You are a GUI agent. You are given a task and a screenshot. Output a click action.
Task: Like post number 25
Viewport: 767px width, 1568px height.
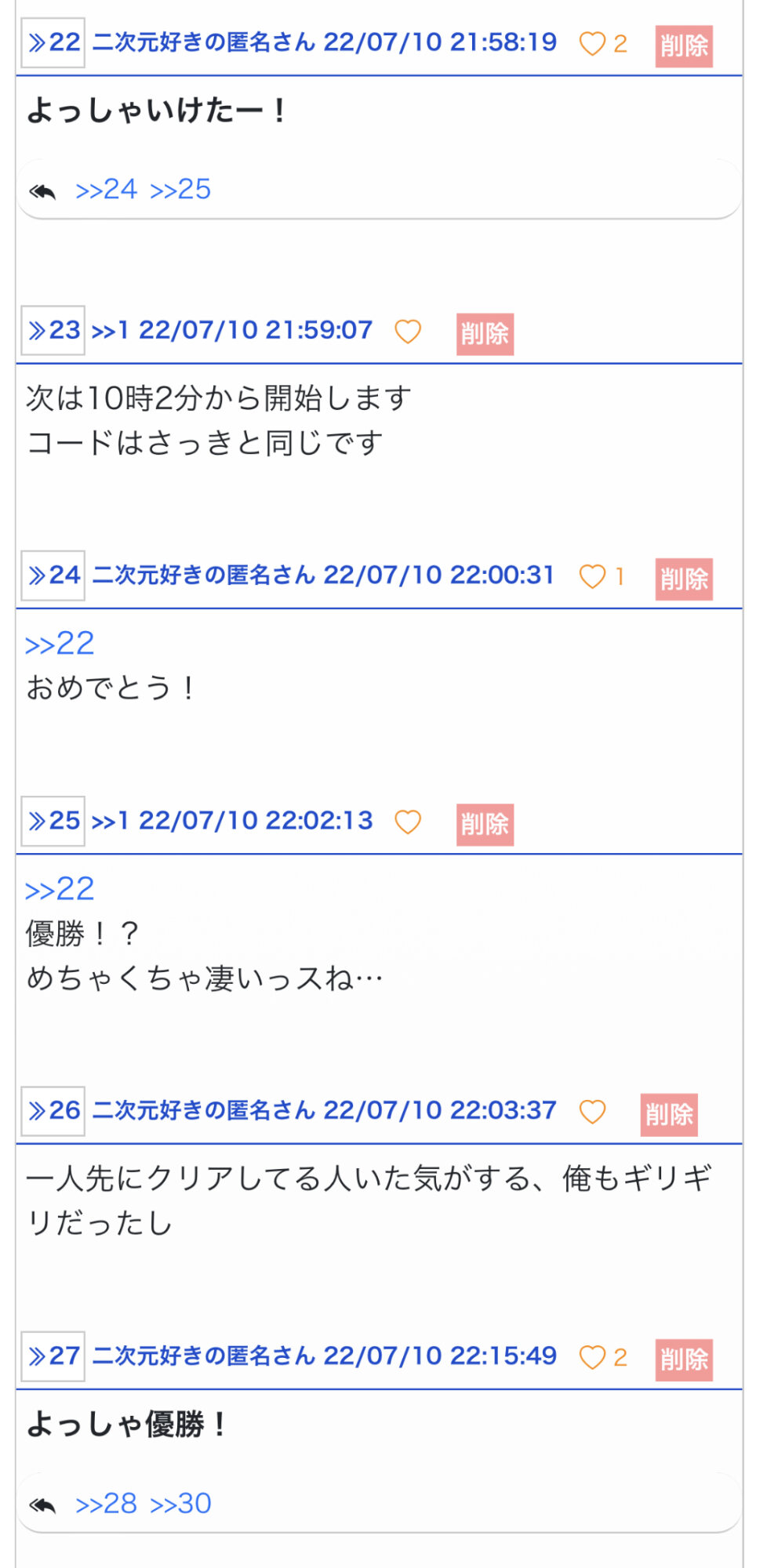[x=408, y=822]
